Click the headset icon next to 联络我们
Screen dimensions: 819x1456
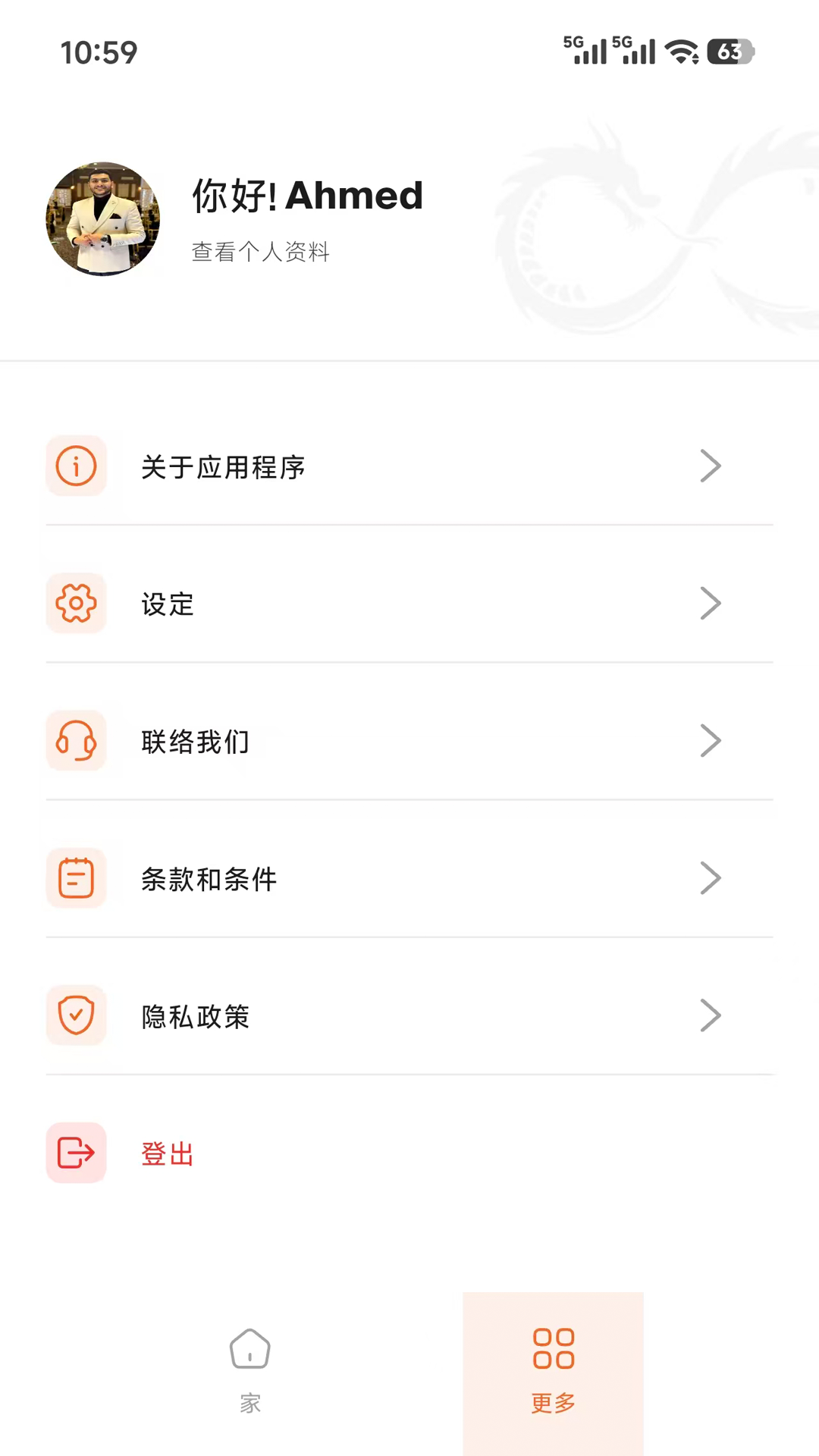click(76, 741)
